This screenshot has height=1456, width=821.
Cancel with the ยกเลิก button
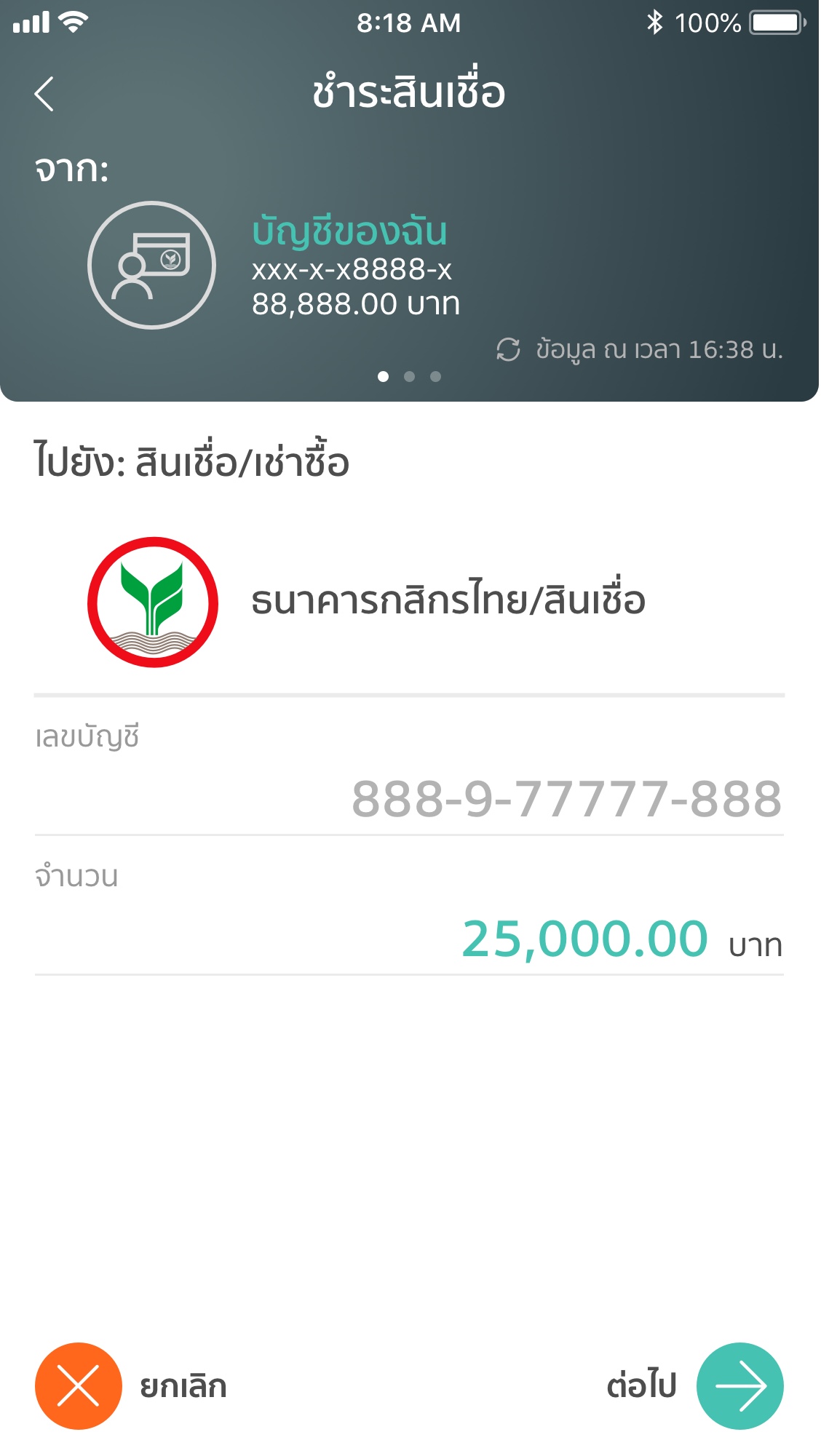coord(131,1386)
